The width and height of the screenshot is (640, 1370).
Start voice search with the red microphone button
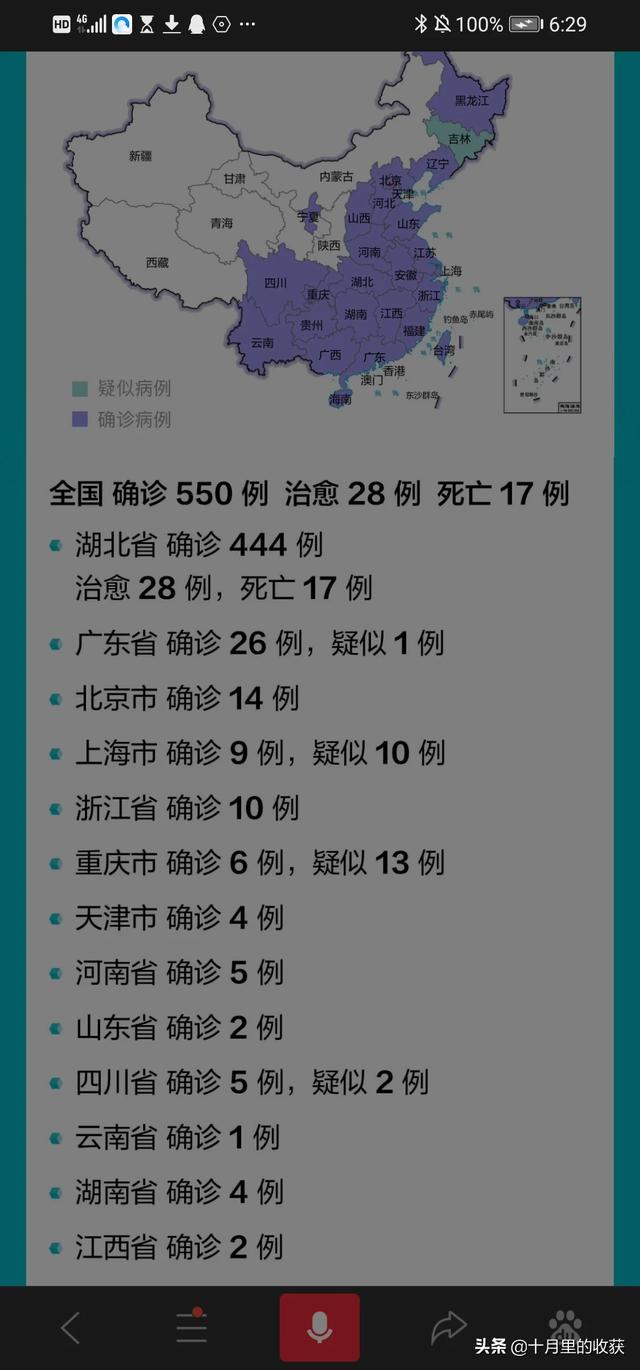(x=320, y=1328)
